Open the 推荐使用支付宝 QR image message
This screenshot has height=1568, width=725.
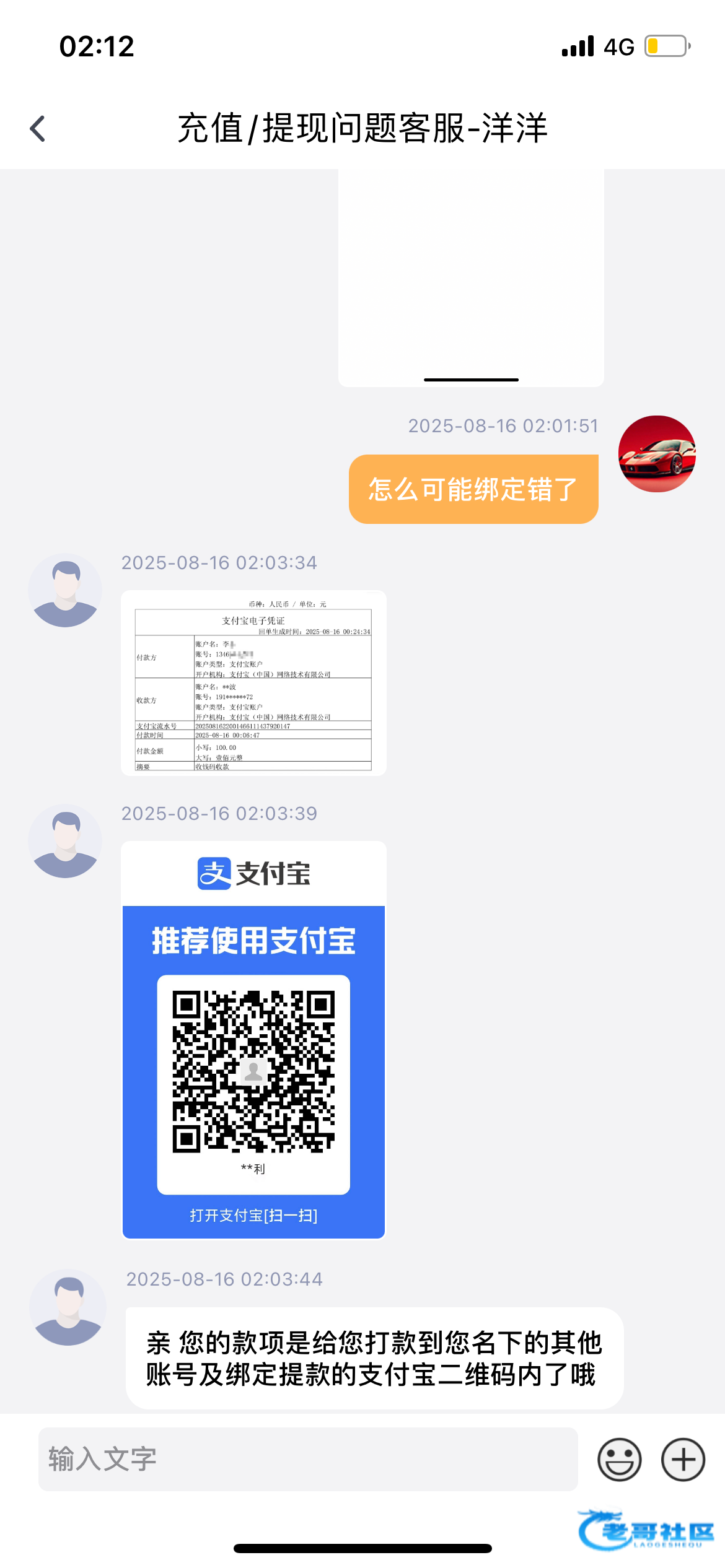tap(253, 1040)
